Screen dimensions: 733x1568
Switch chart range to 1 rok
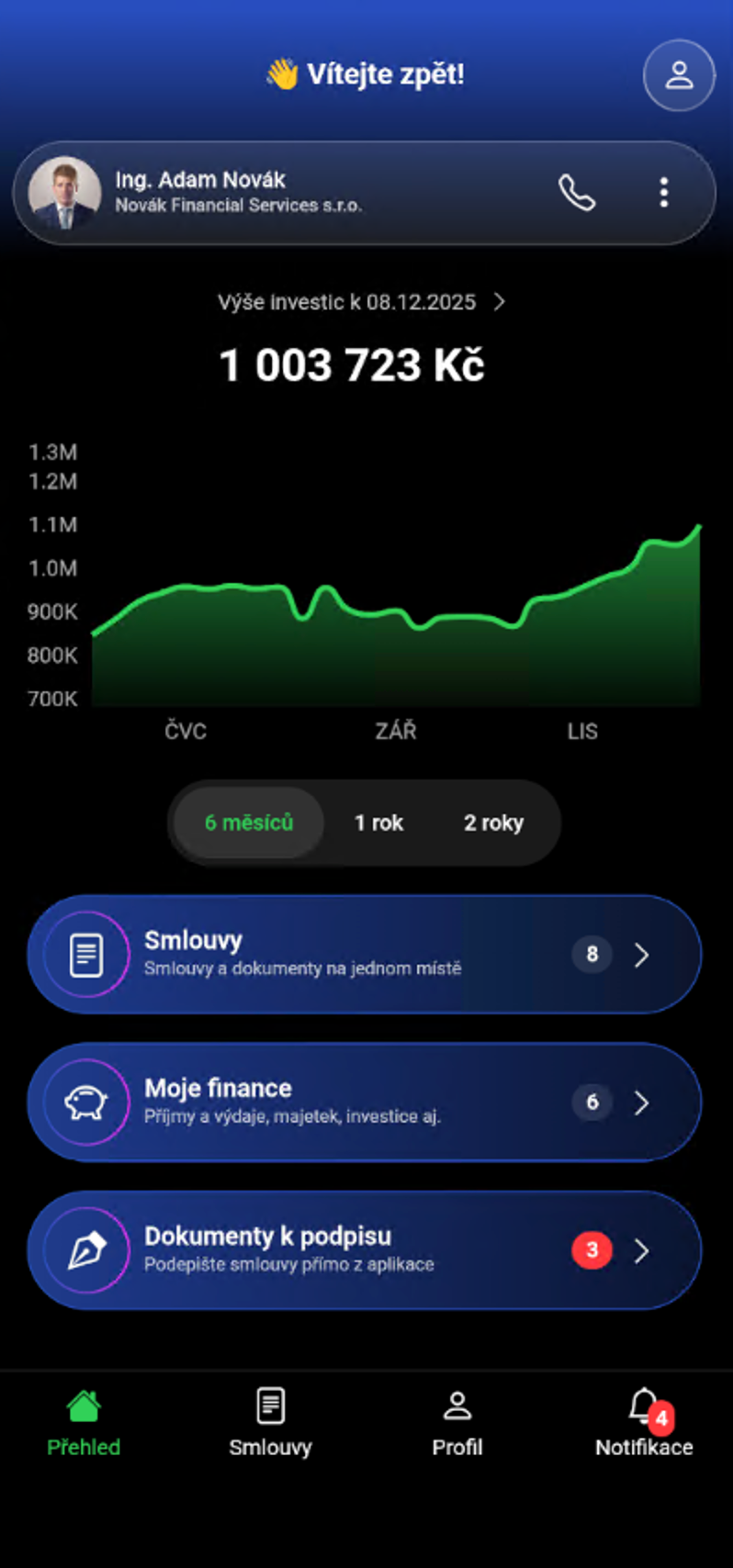point(378,823)
